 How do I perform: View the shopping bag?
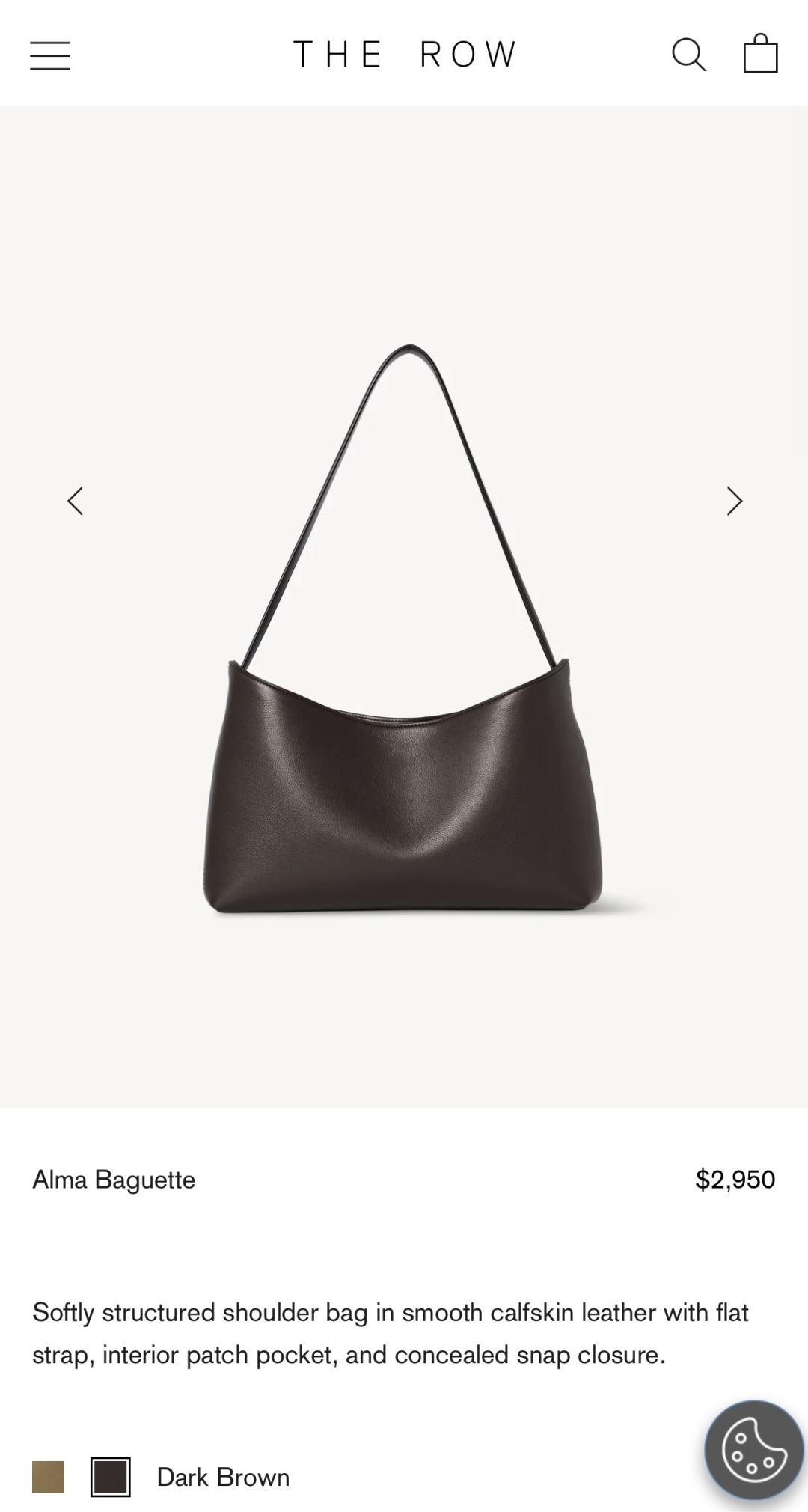pyautogui.click(x=760, y=53)
